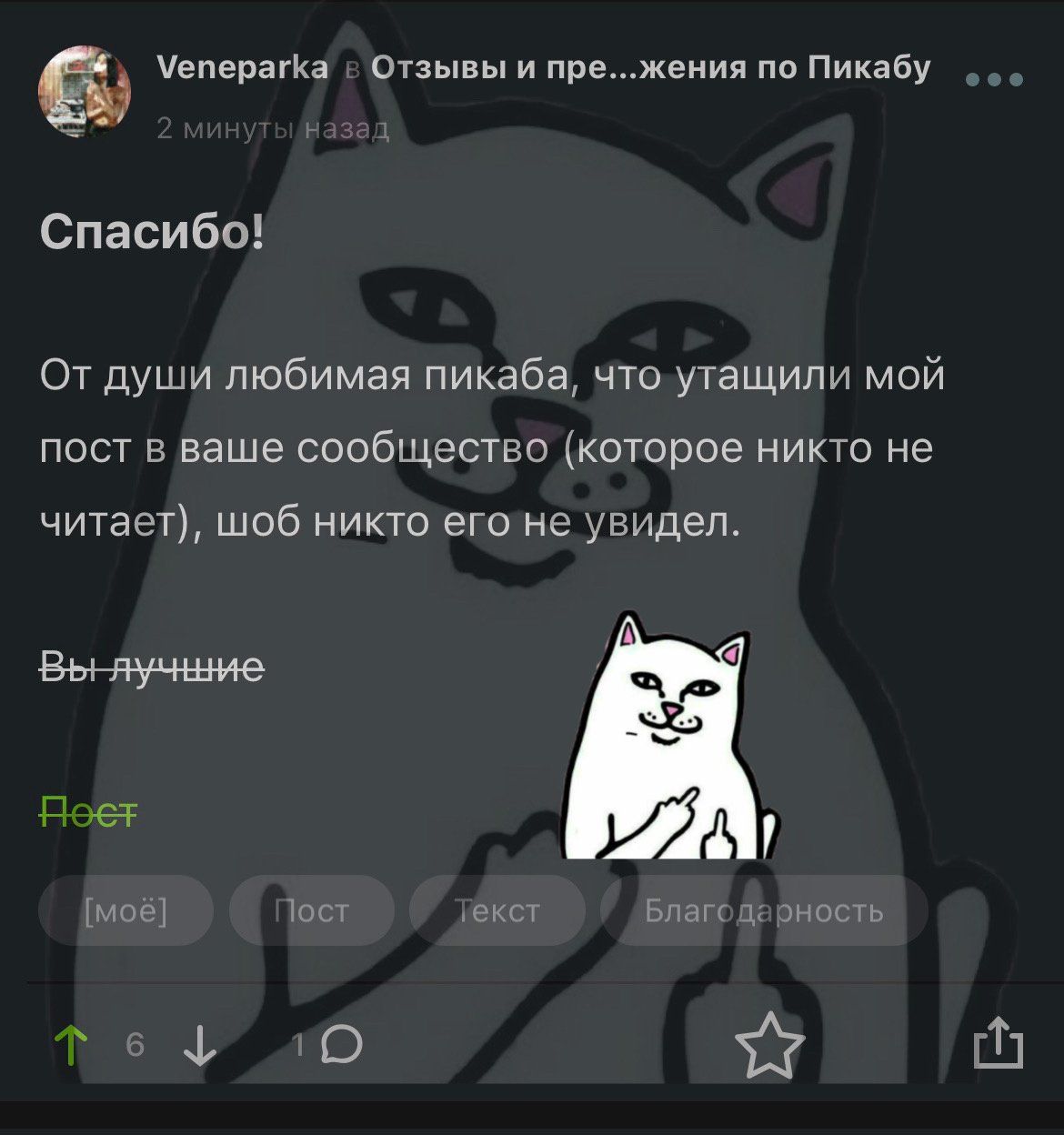Open the username Veneparka
Image resolution: width=1064 pixels, height=1135 pixels.
(x=242, y=67)
